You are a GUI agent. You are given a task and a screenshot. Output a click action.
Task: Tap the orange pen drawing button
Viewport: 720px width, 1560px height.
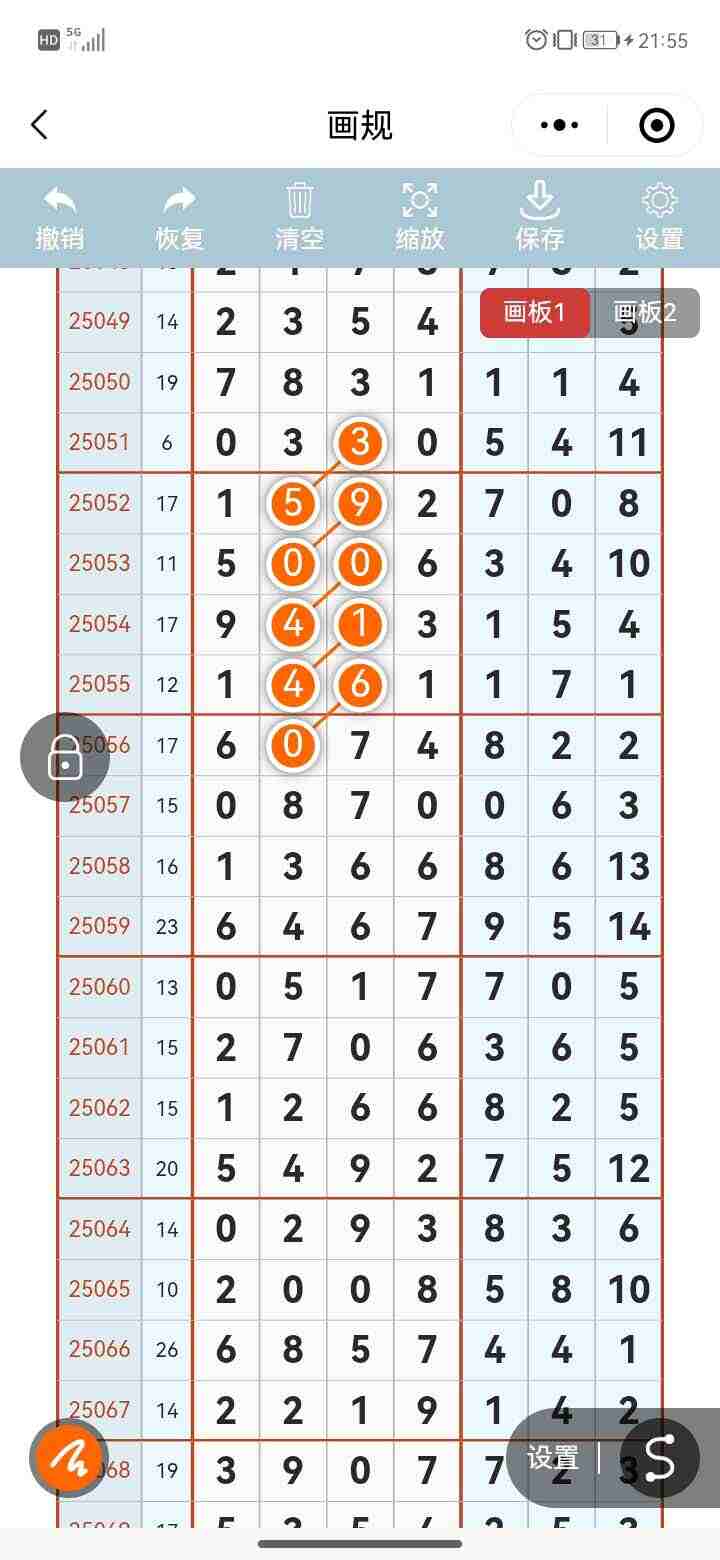68,1458
